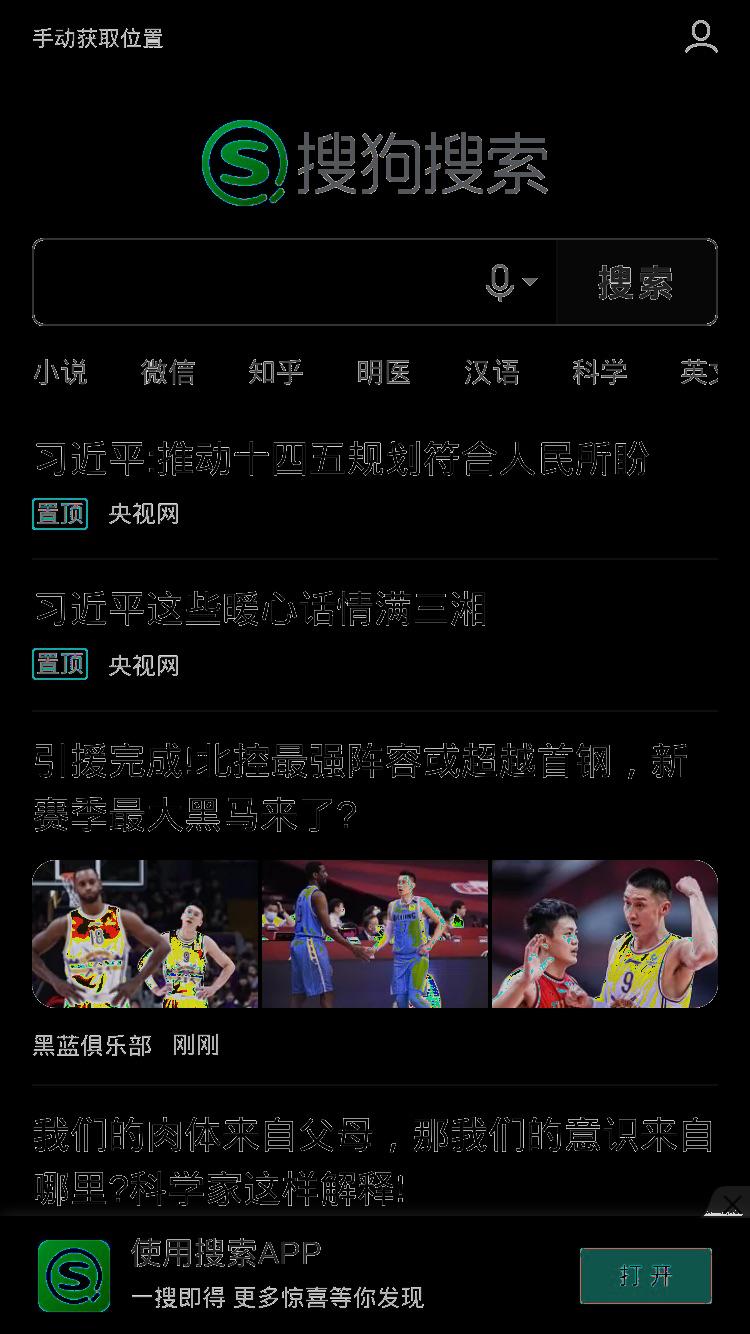Open the user profile icon
The width and height of the screenshot is (750, 1334).
pos(701,37)
